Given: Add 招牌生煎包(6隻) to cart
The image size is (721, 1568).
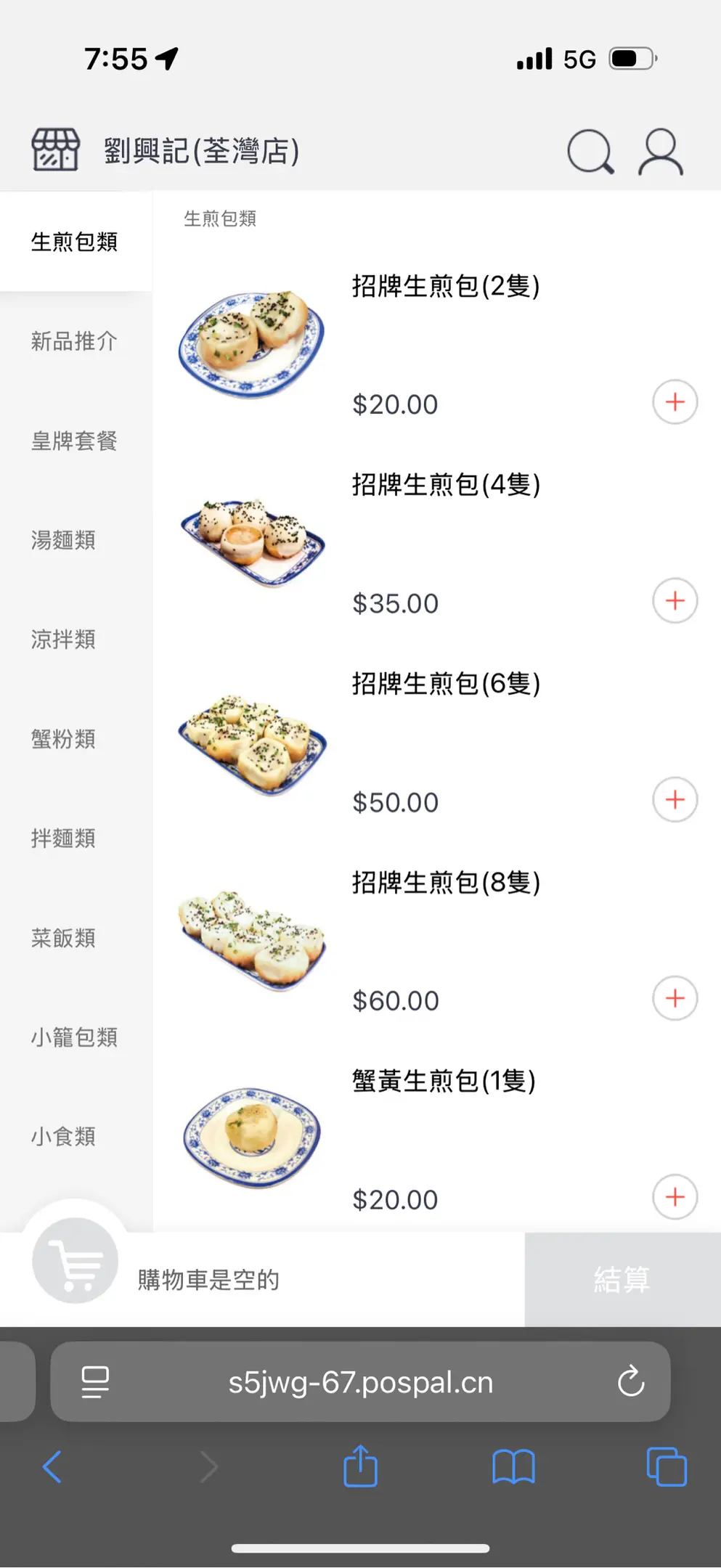Looking at the screenshot, I should pyautogui.click(x=675, y=800).
